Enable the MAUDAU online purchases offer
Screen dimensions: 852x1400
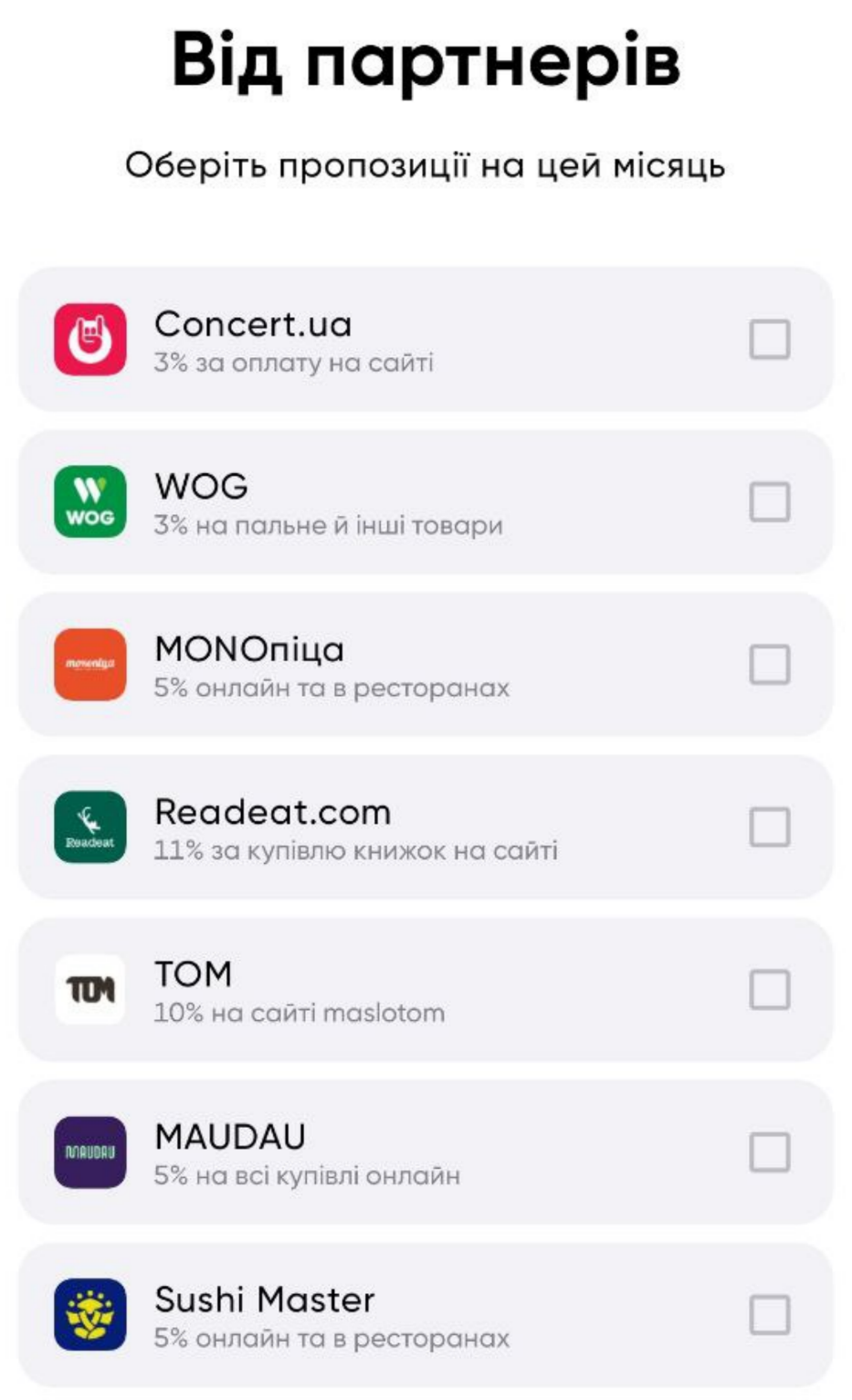click(769, 1153)
